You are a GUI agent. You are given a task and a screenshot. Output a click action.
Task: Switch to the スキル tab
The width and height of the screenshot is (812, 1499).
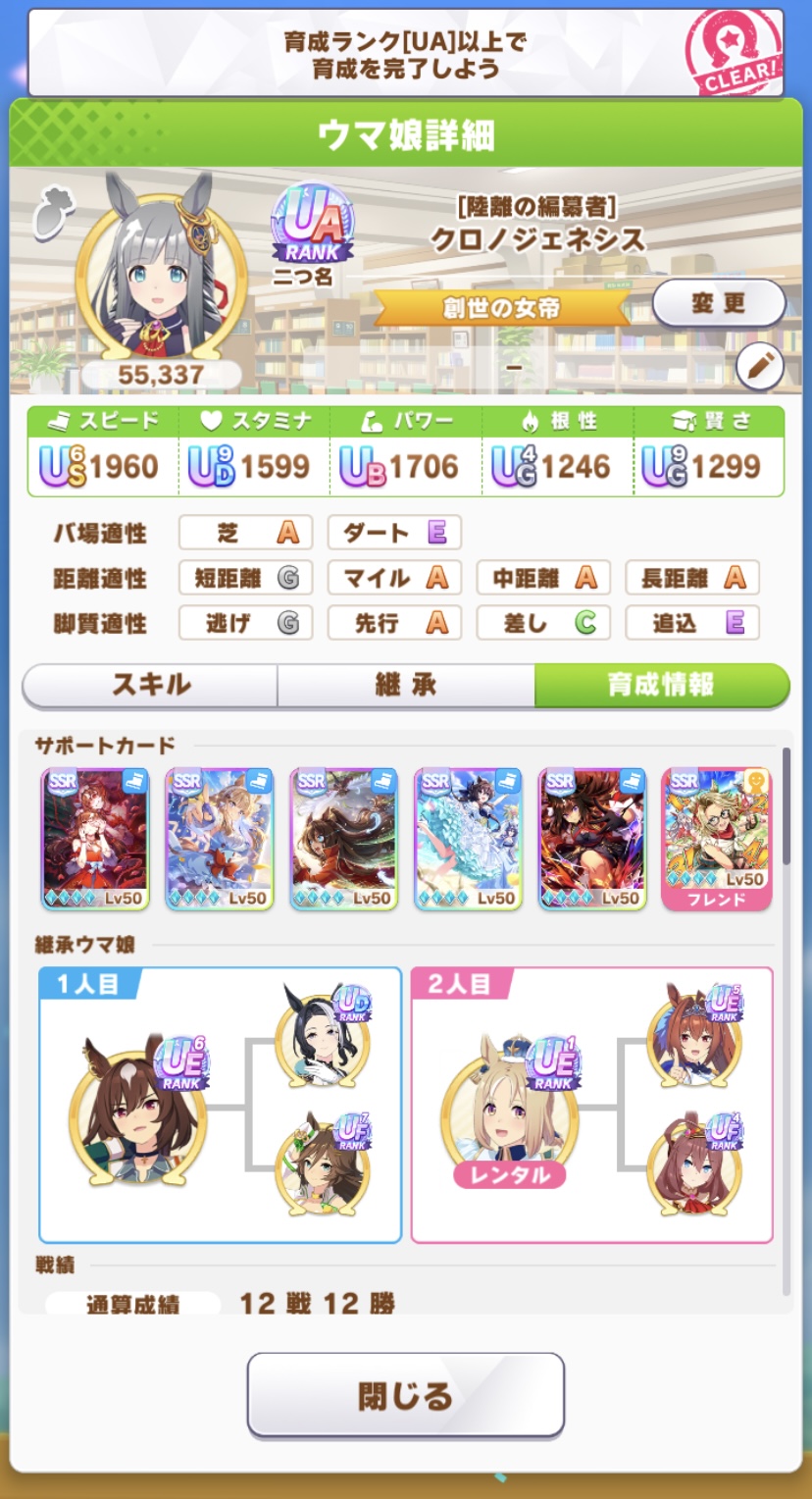coord(150,685)
